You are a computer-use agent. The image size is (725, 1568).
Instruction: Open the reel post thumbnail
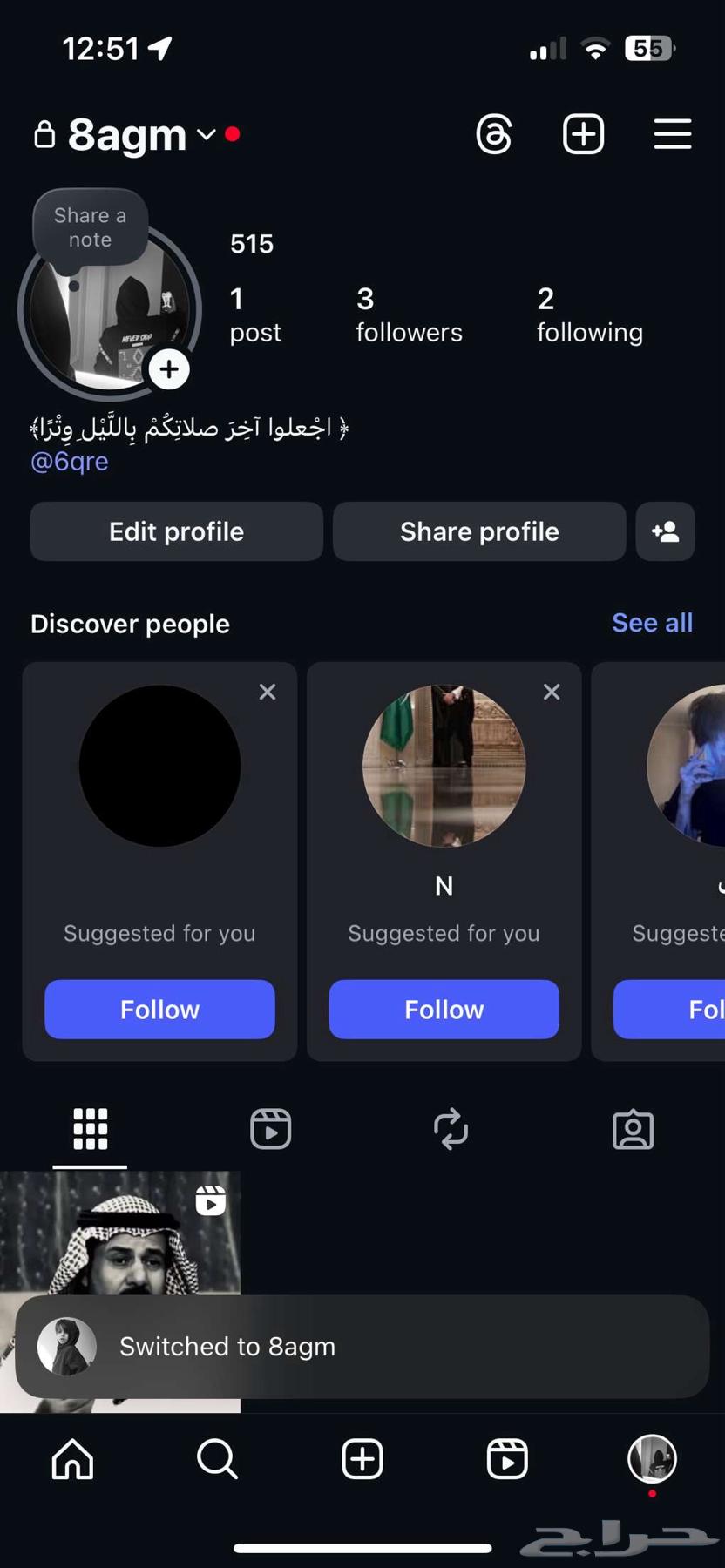point(120,1237)
